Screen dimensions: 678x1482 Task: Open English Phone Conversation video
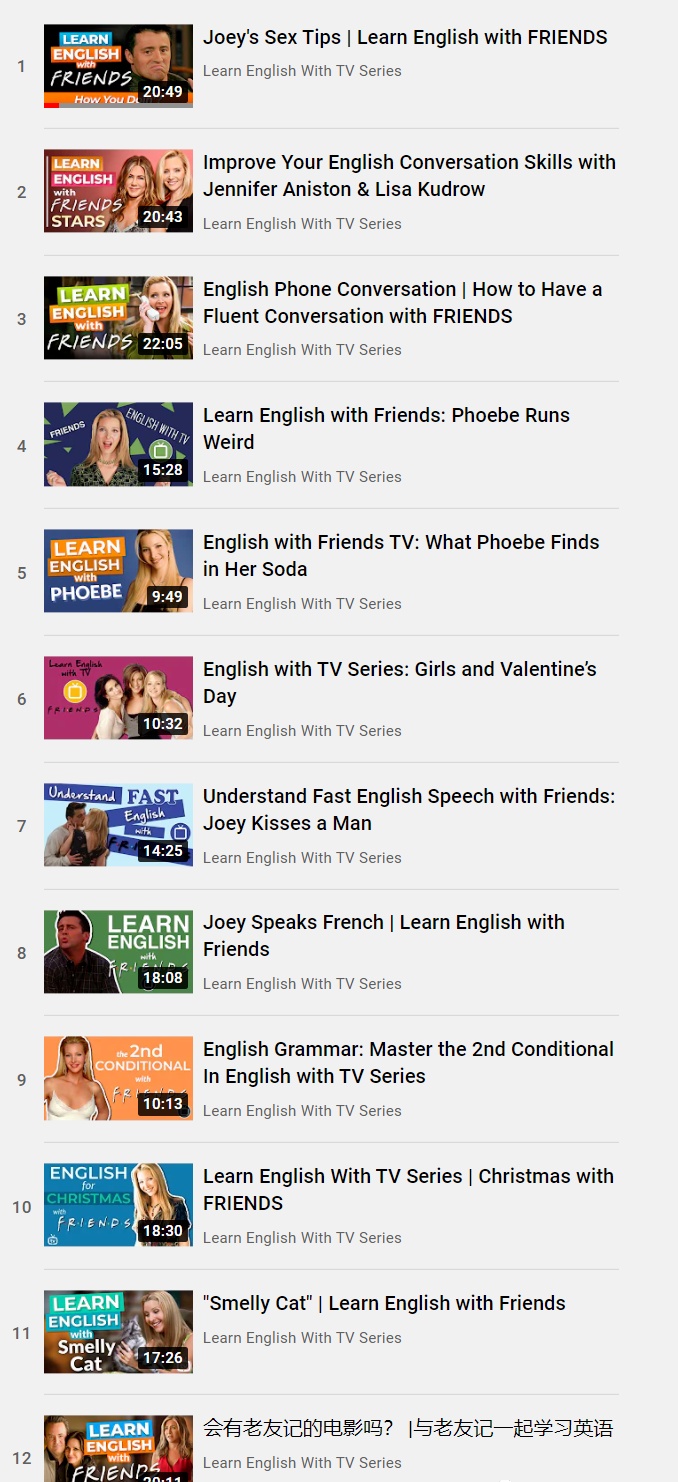tap(402, 302)
